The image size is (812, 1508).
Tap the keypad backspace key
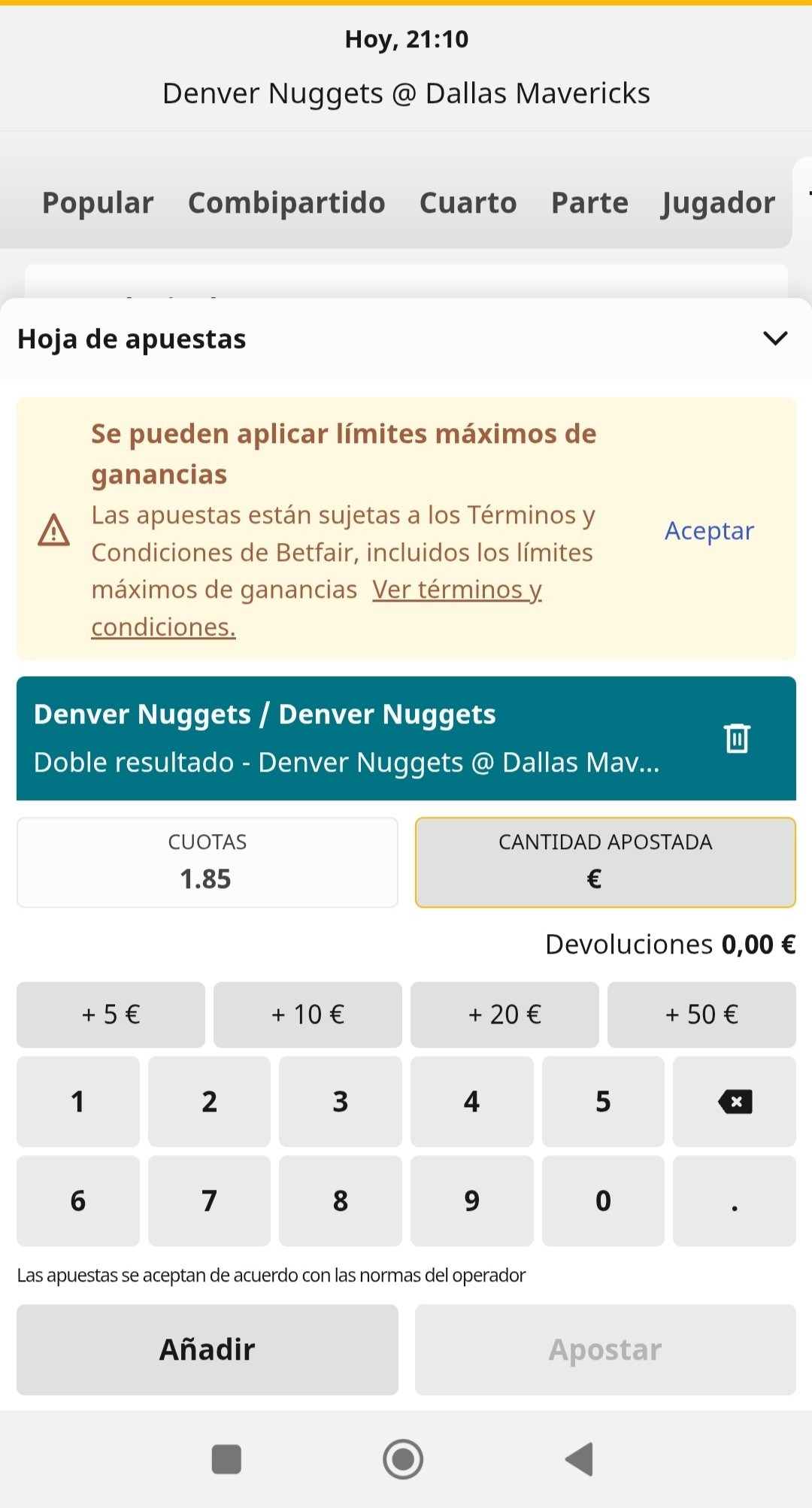click(x=735, y=1102)
